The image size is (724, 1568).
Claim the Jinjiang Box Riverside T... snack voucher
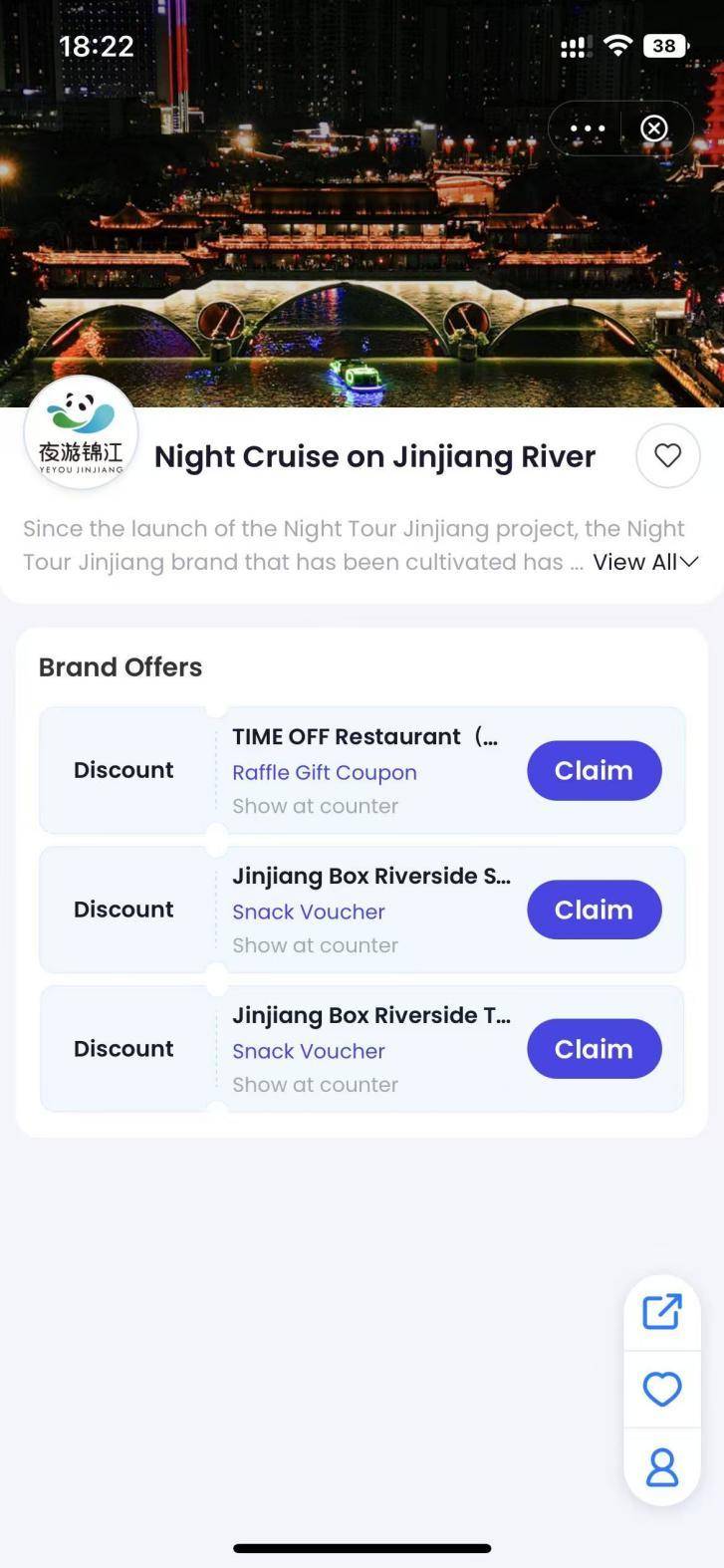click(x=594, y=1049)
